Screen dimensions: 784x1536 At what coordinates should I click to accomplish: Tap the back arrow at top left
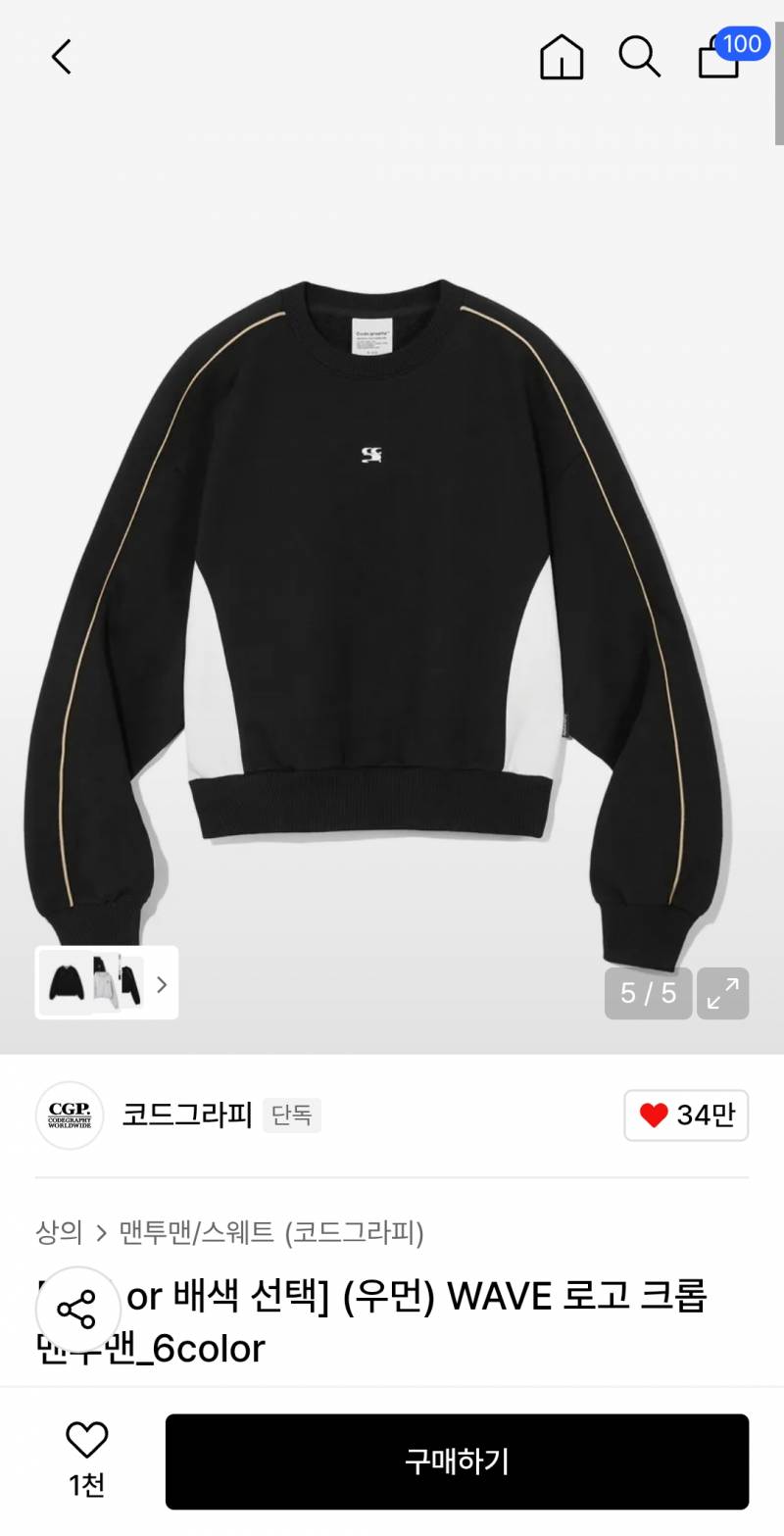(61, 57)
